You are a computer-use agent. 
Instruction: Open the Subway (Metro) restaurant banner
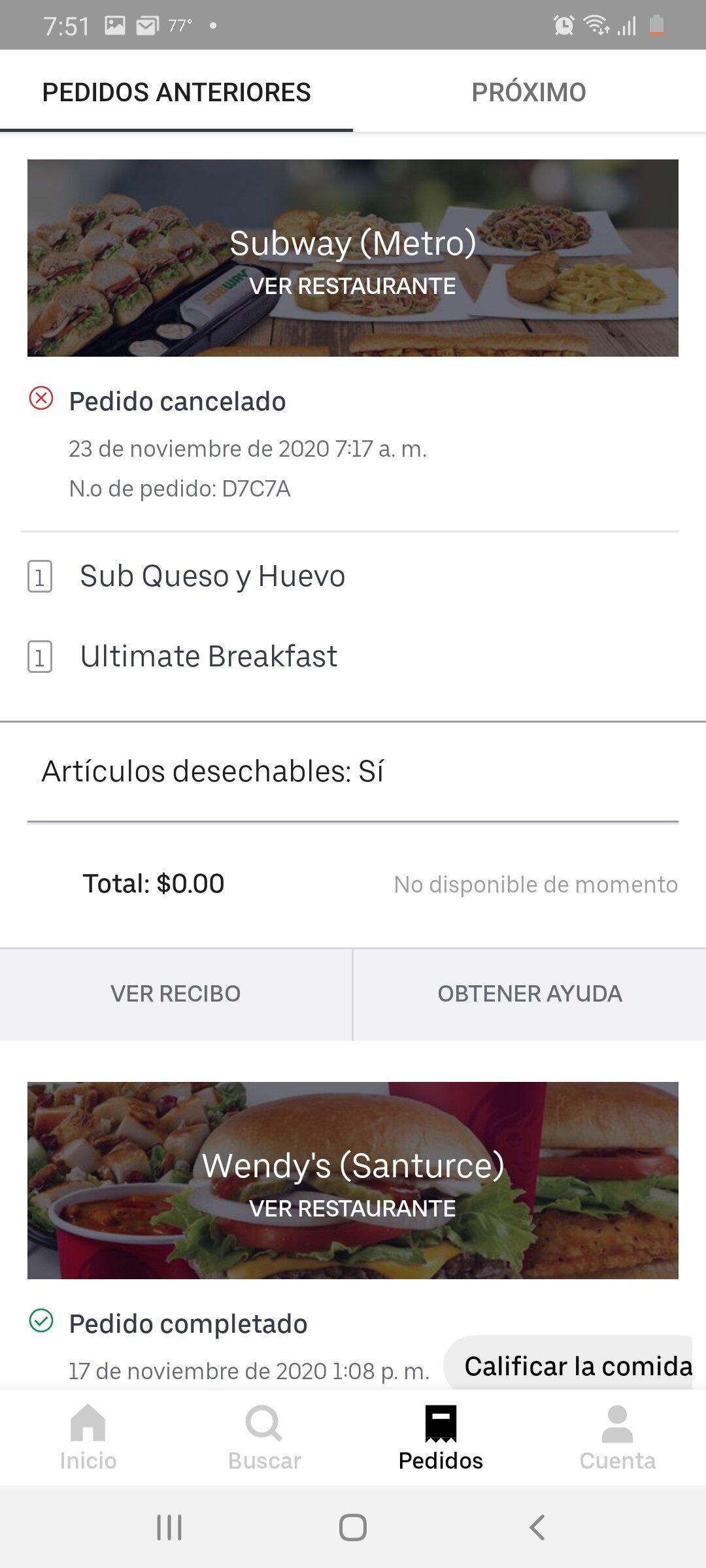pos(352,258)
